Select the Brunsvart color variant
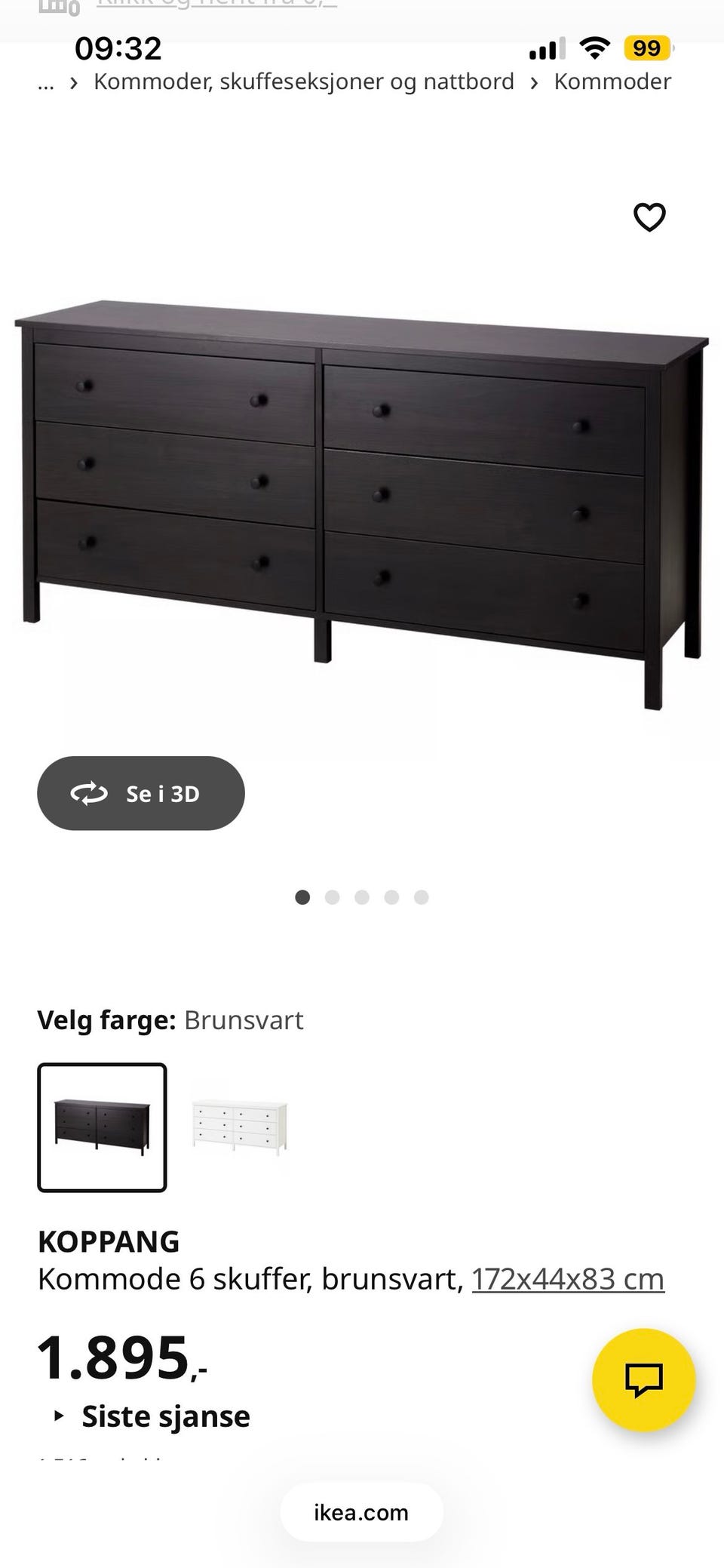This screenshot has width=724, height=1568. [x=102, y=1127]
